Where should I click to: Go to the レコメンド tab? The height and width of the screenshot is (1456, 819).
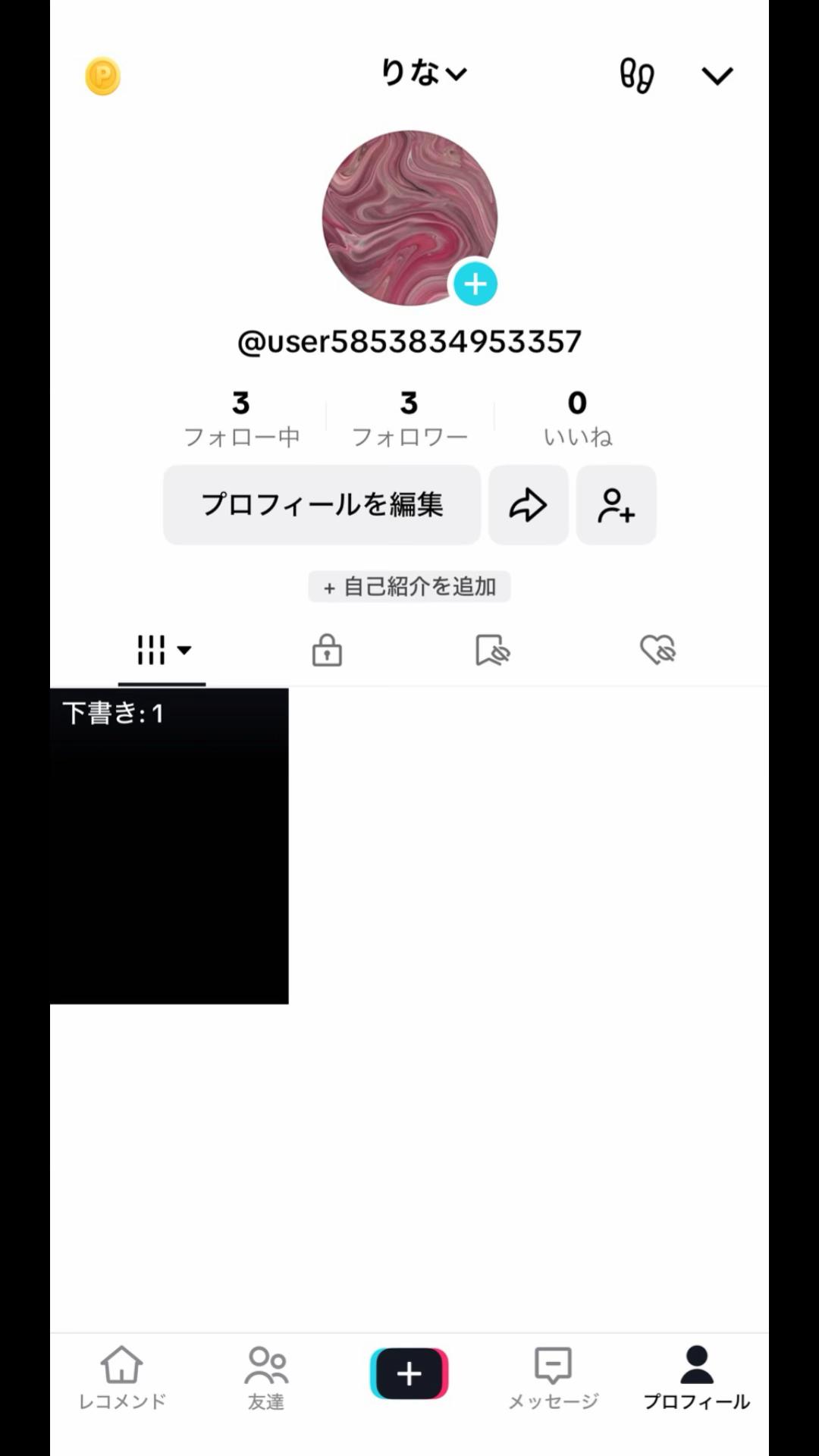pos(122,1377)
